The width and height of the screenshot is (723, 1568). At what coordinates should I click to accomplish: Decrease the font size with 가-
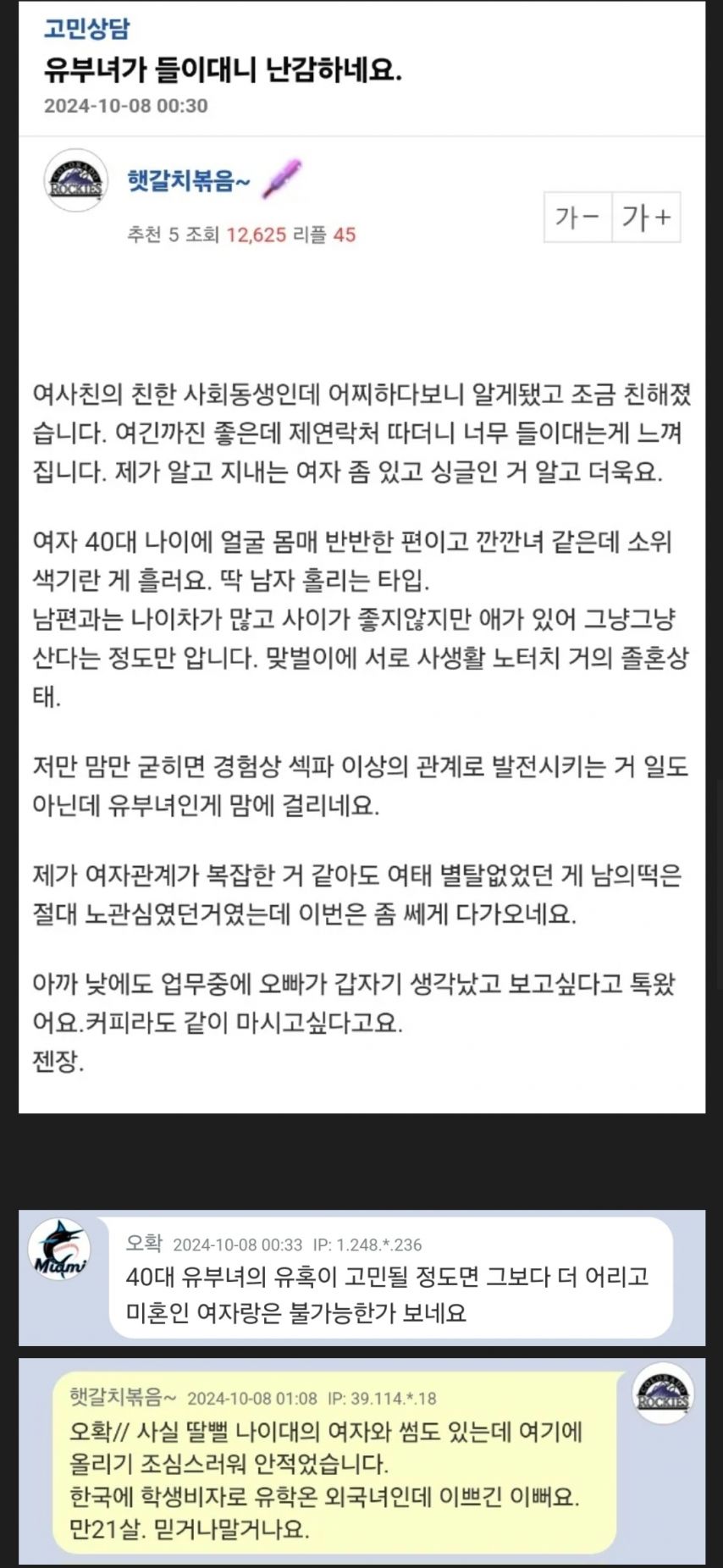(577, 218)
